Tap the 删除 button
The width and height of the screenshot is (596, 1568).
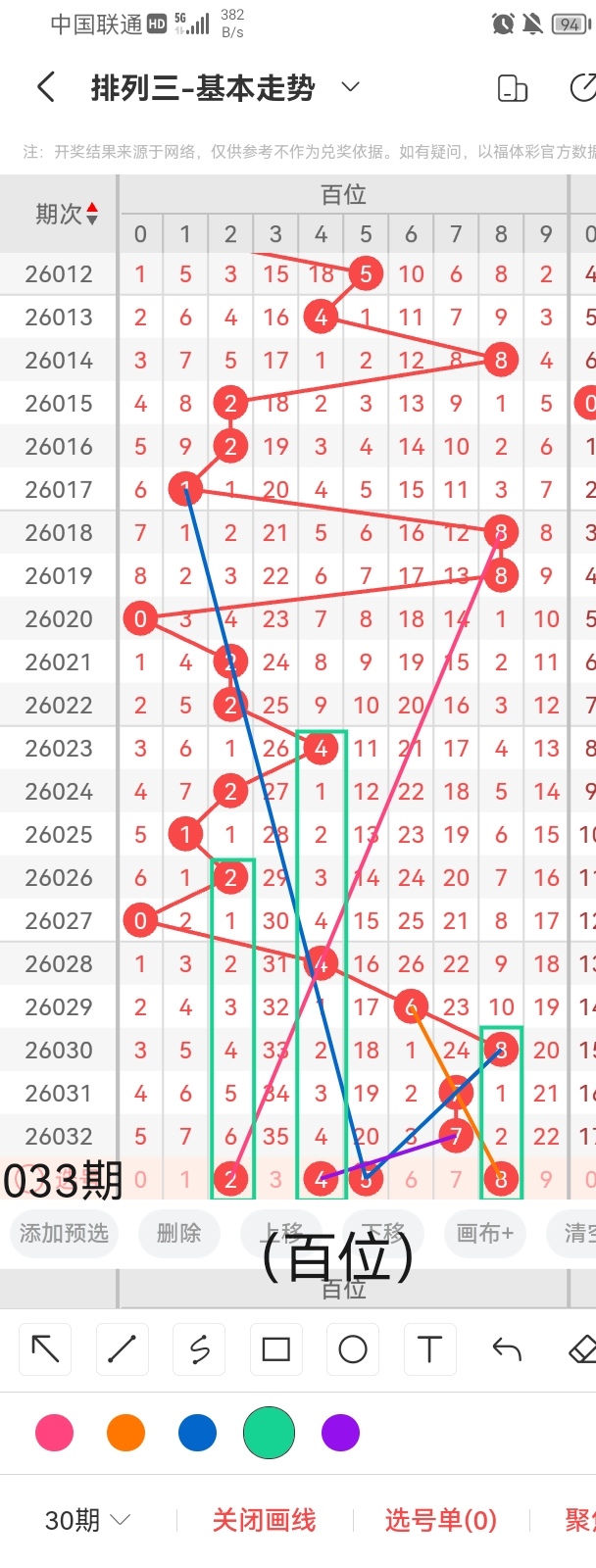tap(178, 1233)
